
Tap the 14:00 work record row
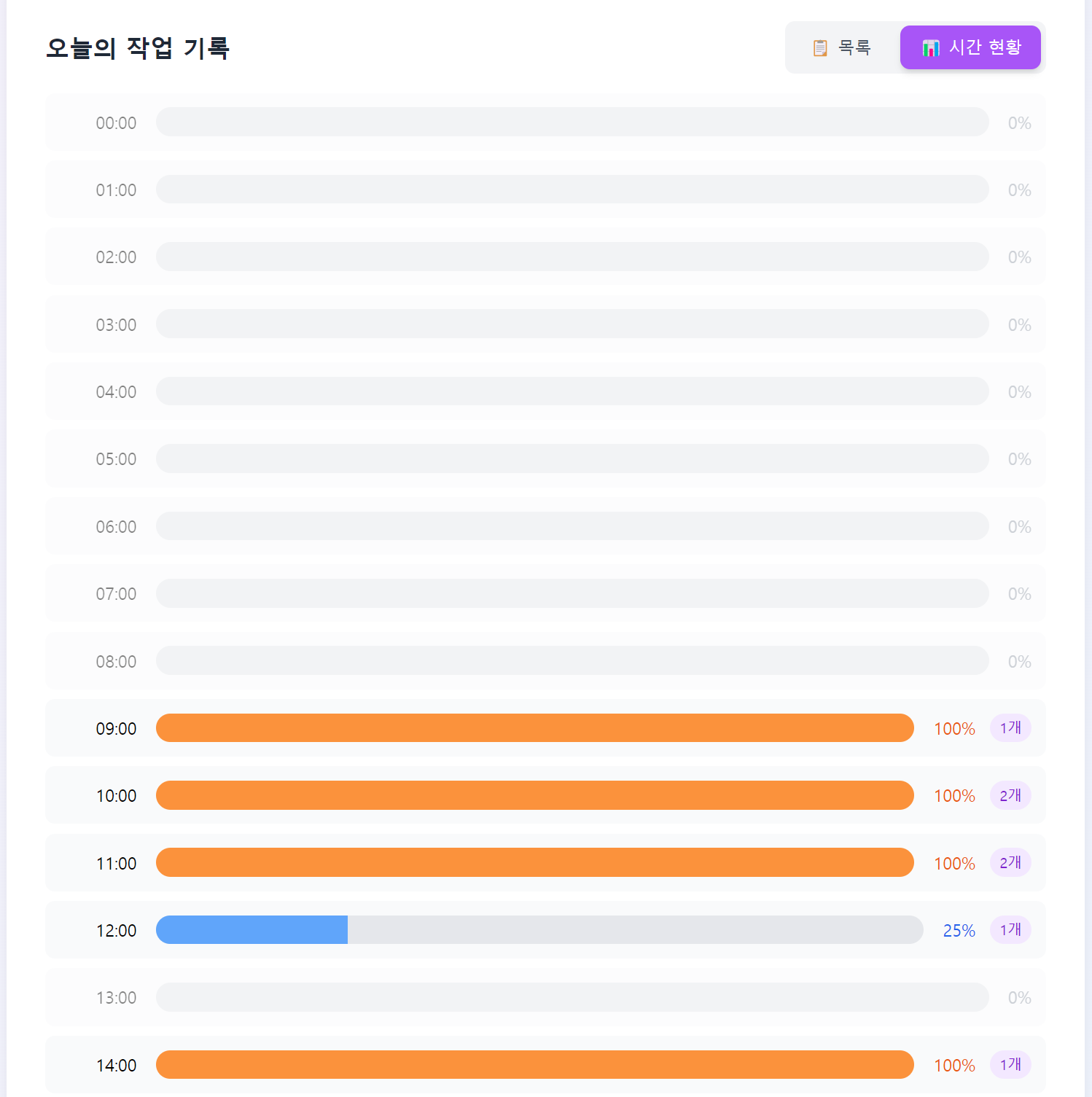545,1065
